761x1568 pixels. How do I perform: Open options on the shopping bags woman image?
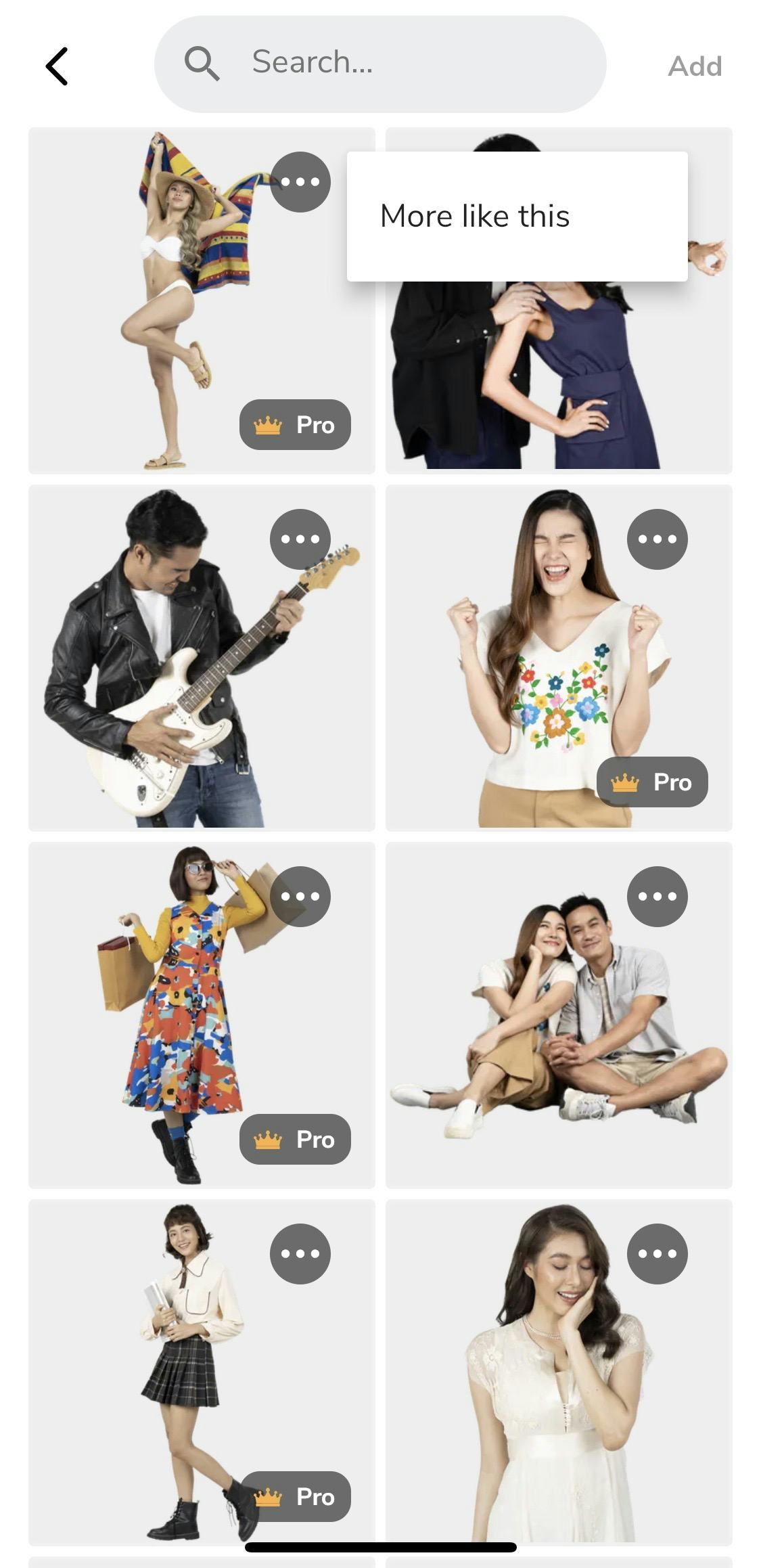click(x=300, y=896)
